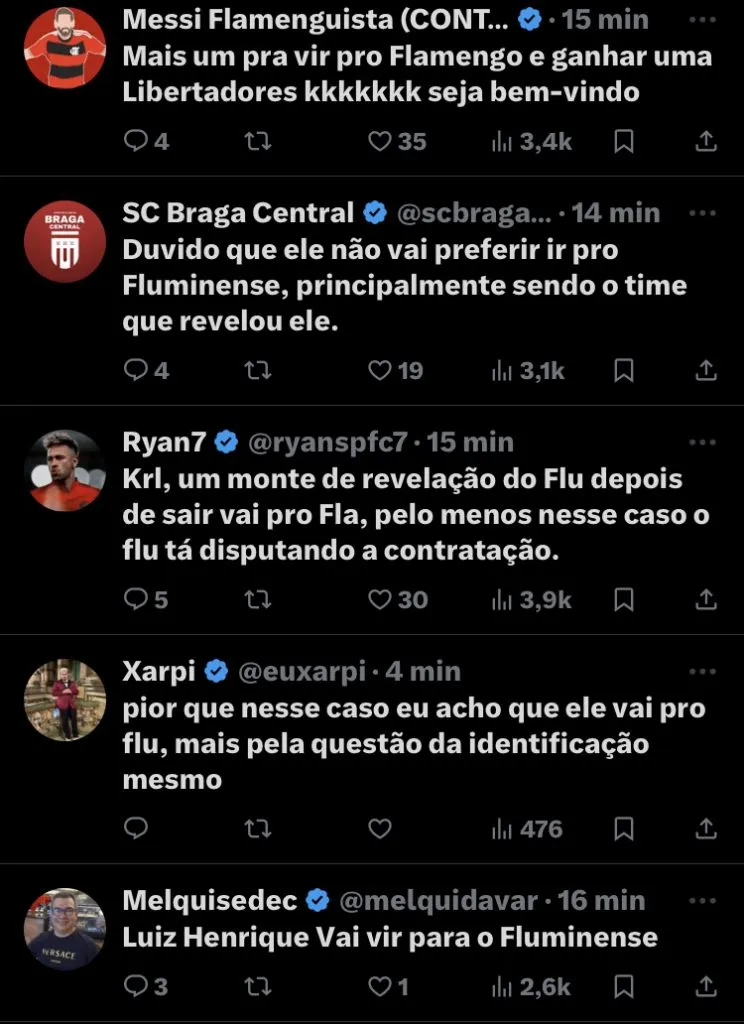
Task: Like SC Braga Central's post
Action: [x=380, y=371]
